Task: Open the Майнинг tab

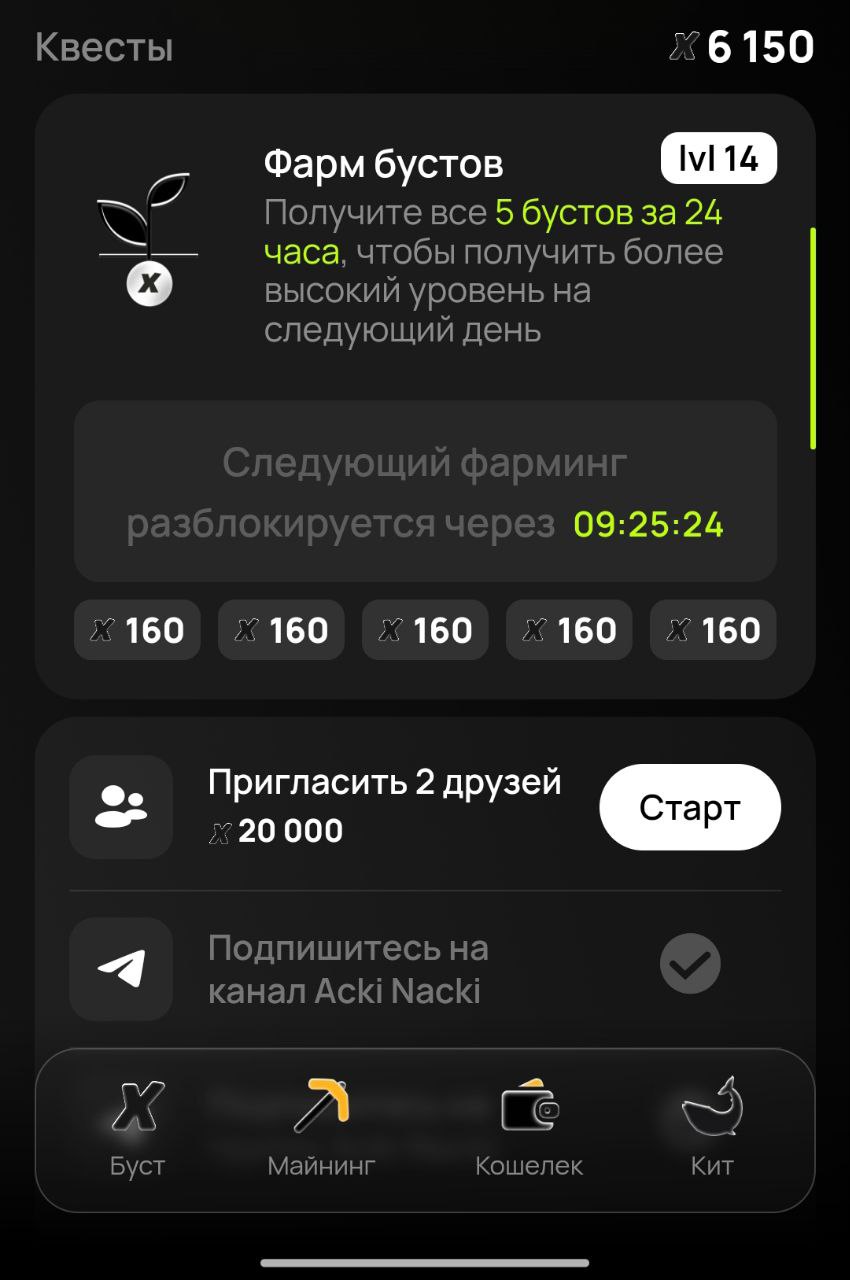Action: click(321, 1128)
